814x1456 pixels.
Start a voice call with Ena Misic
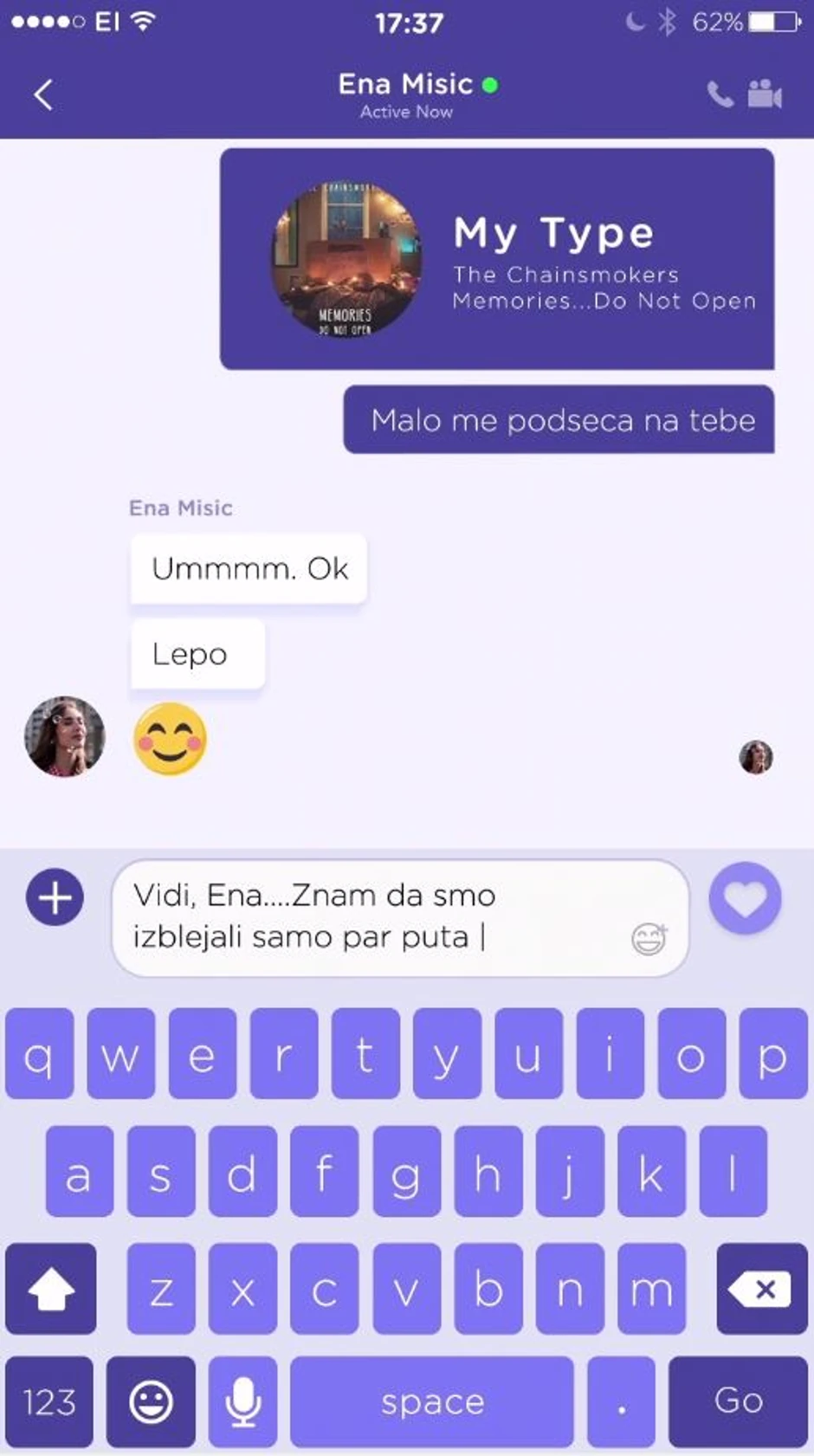pos(720,94)
